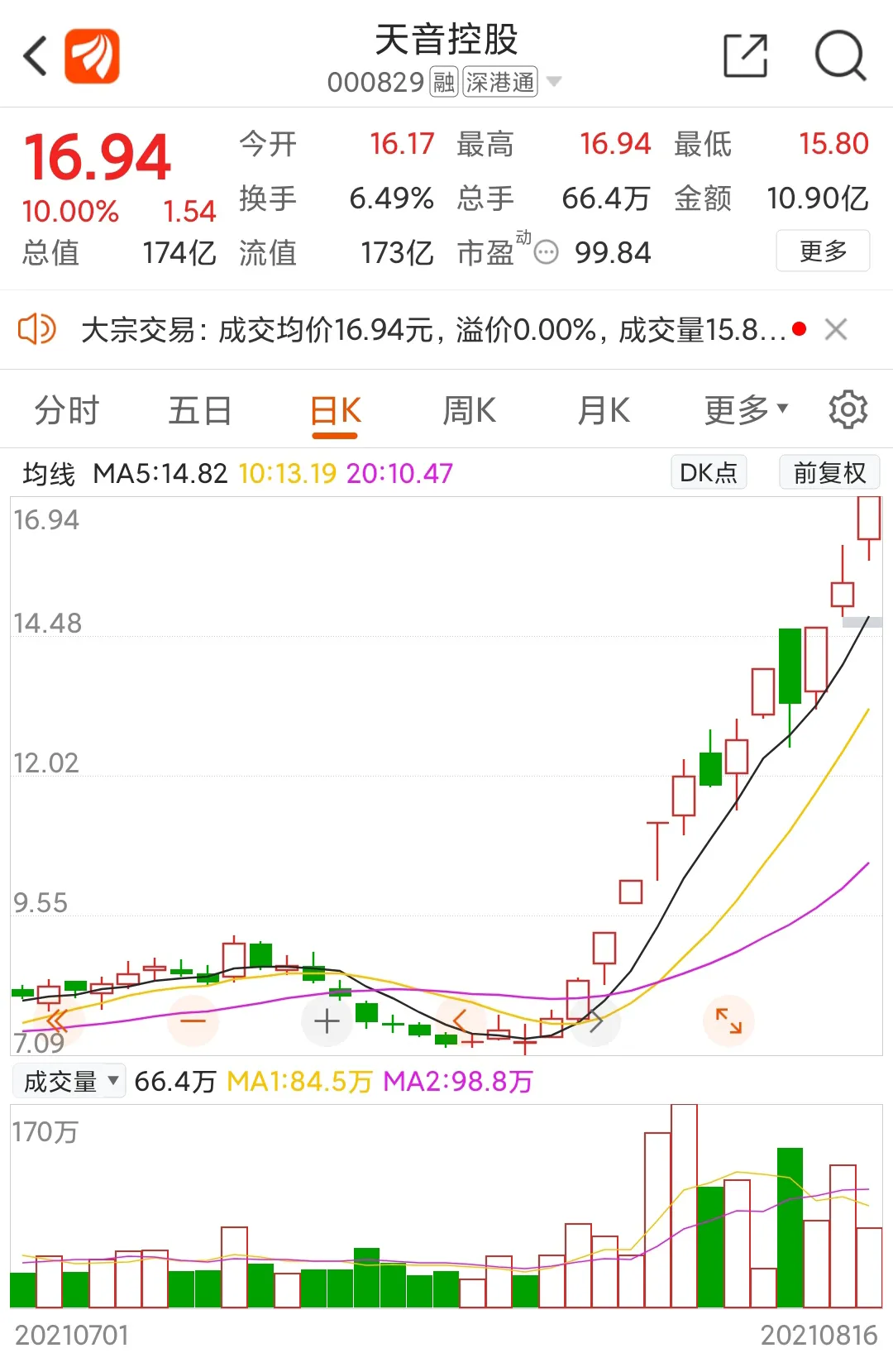Open the 成交量 indicator dropdown
This screenshot has height=1372, width=893.
click(69, 1081)
